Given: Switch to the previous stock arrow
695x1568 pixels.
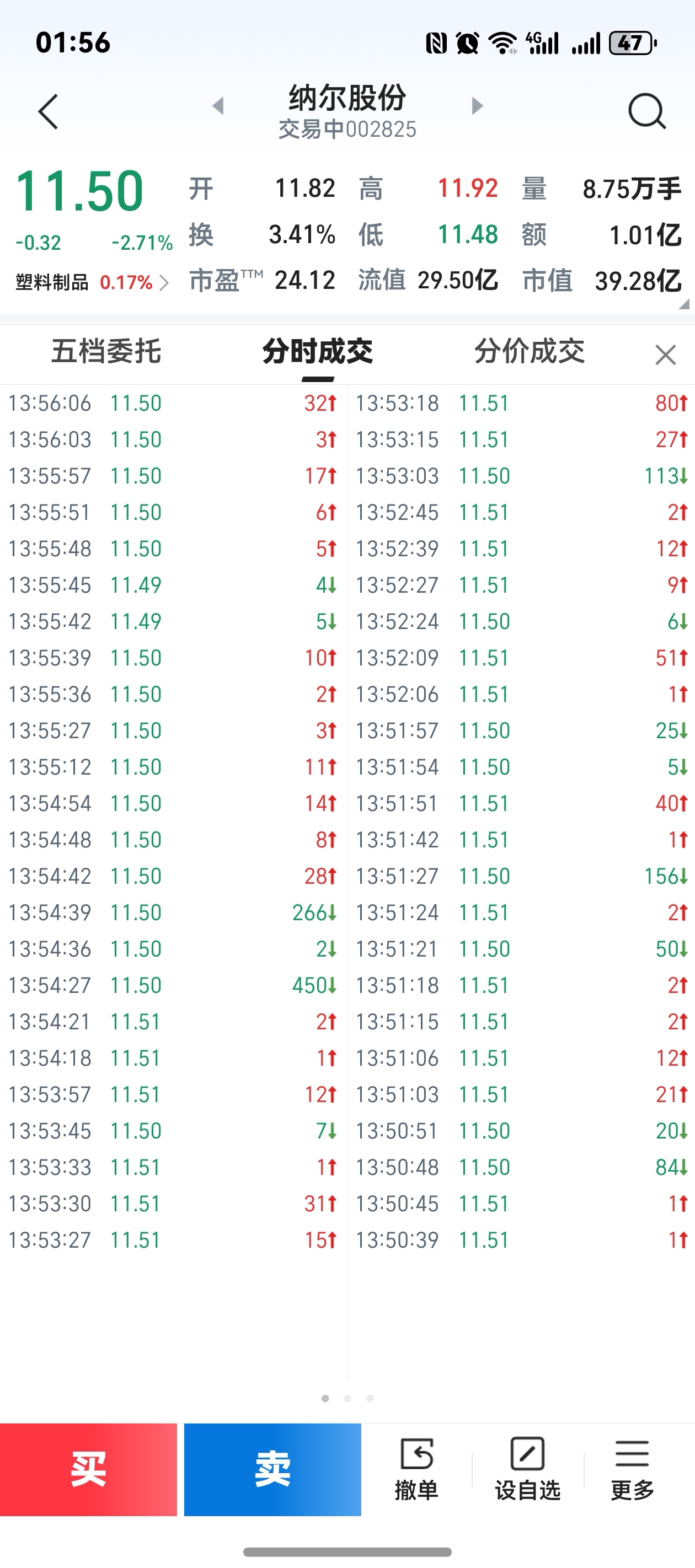Looking at the screenshot, I should click(218, 106).
